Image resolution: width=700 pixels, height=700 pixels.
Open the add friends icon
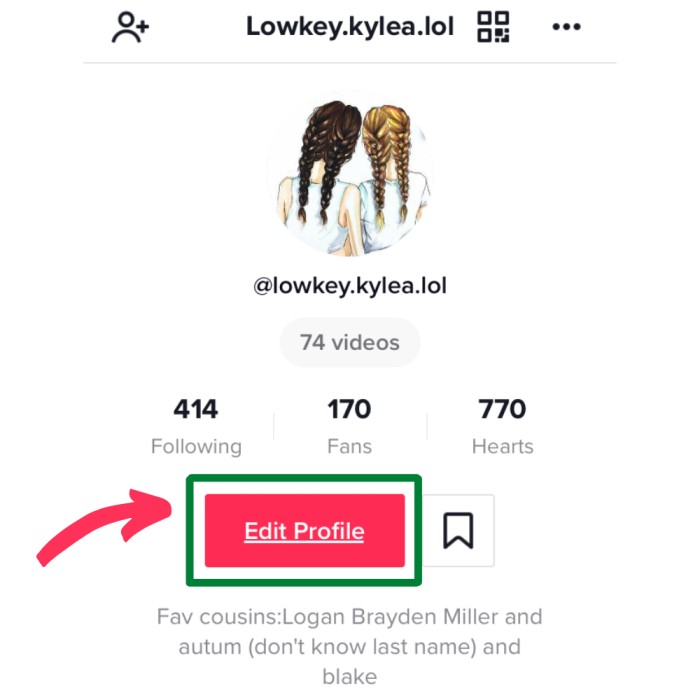tap(131, 26)
